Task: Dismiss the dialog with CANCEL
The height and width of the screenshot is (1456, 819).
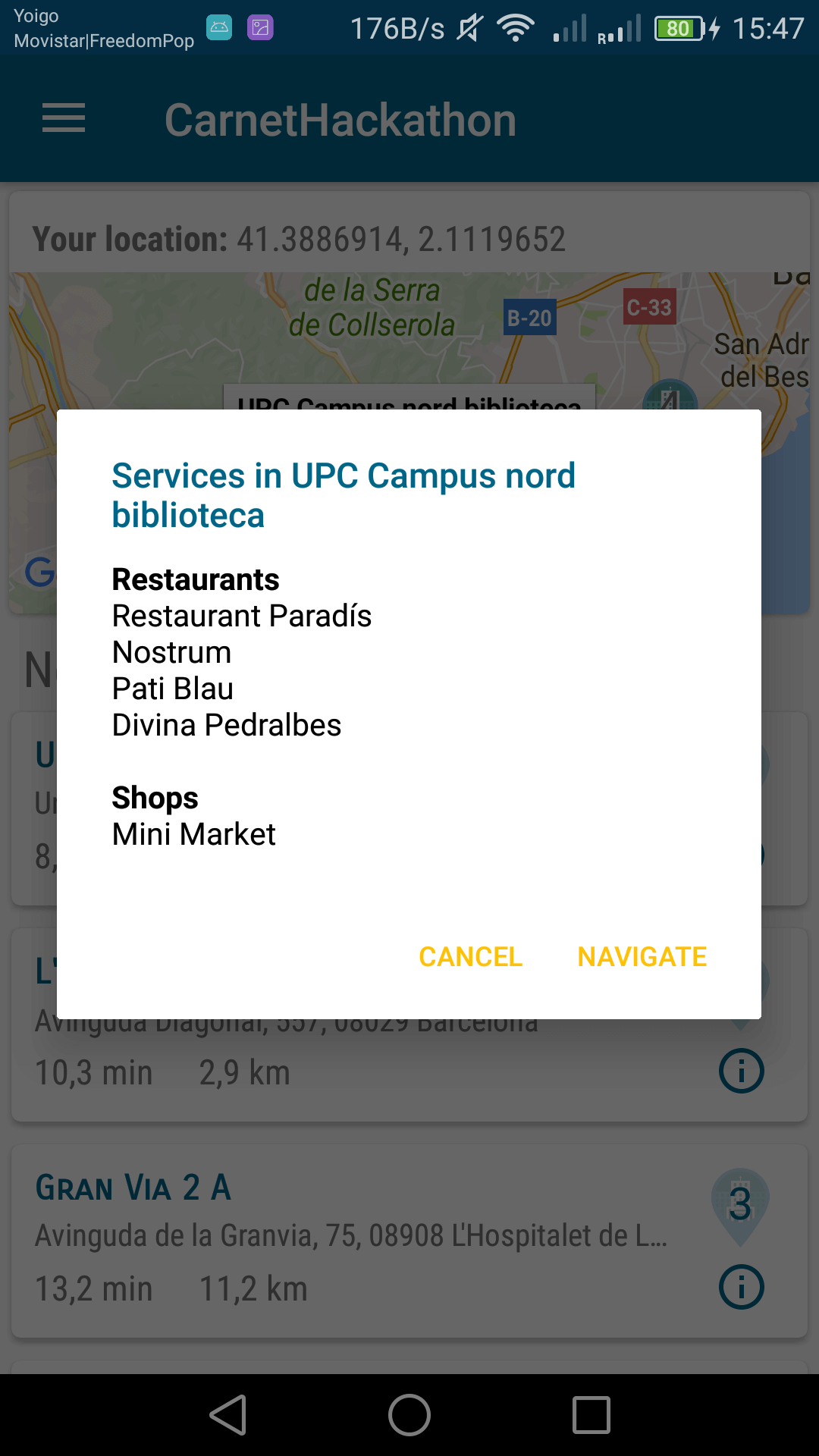Action: 470,957
